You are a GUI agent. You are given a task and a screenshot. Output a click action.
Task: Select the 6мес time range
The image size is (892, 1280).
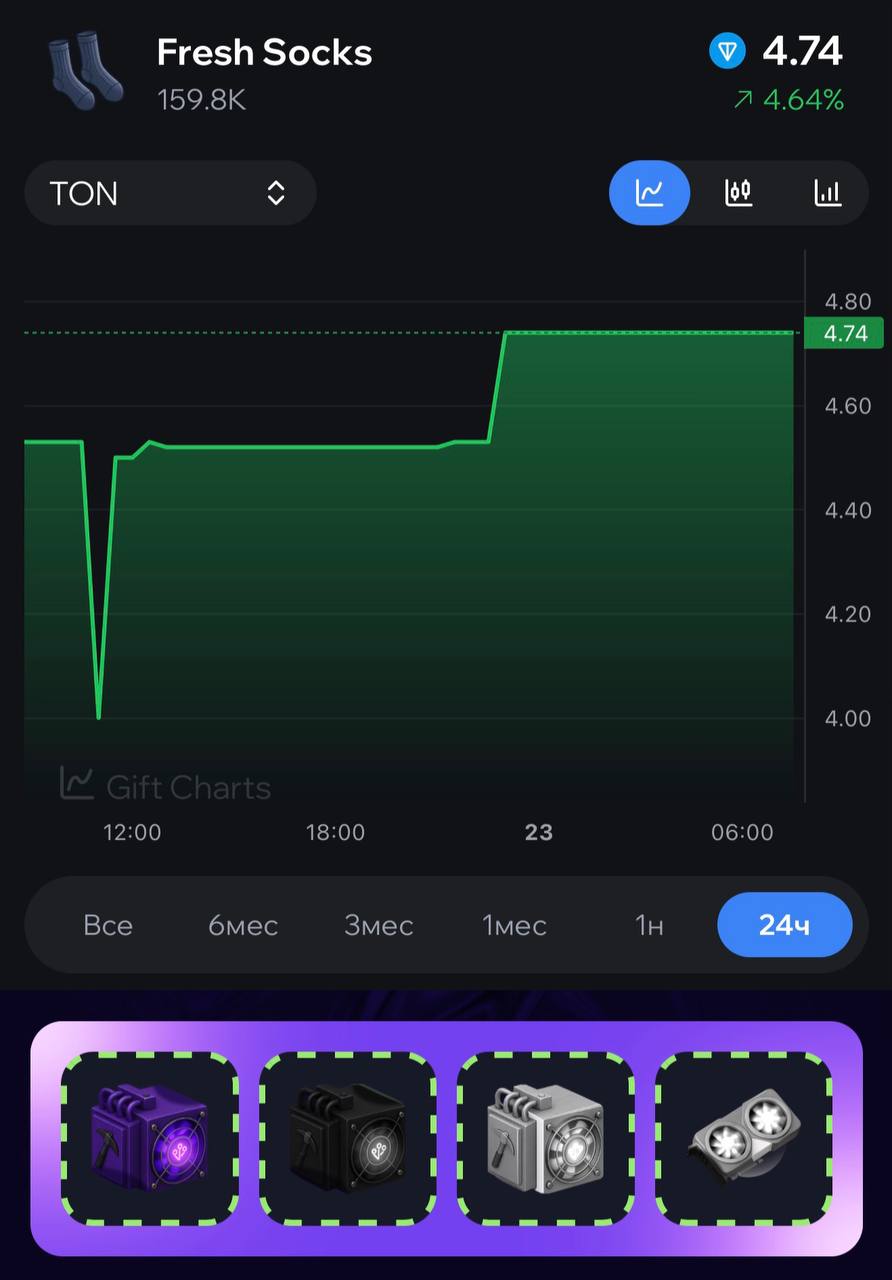point(243,925)
